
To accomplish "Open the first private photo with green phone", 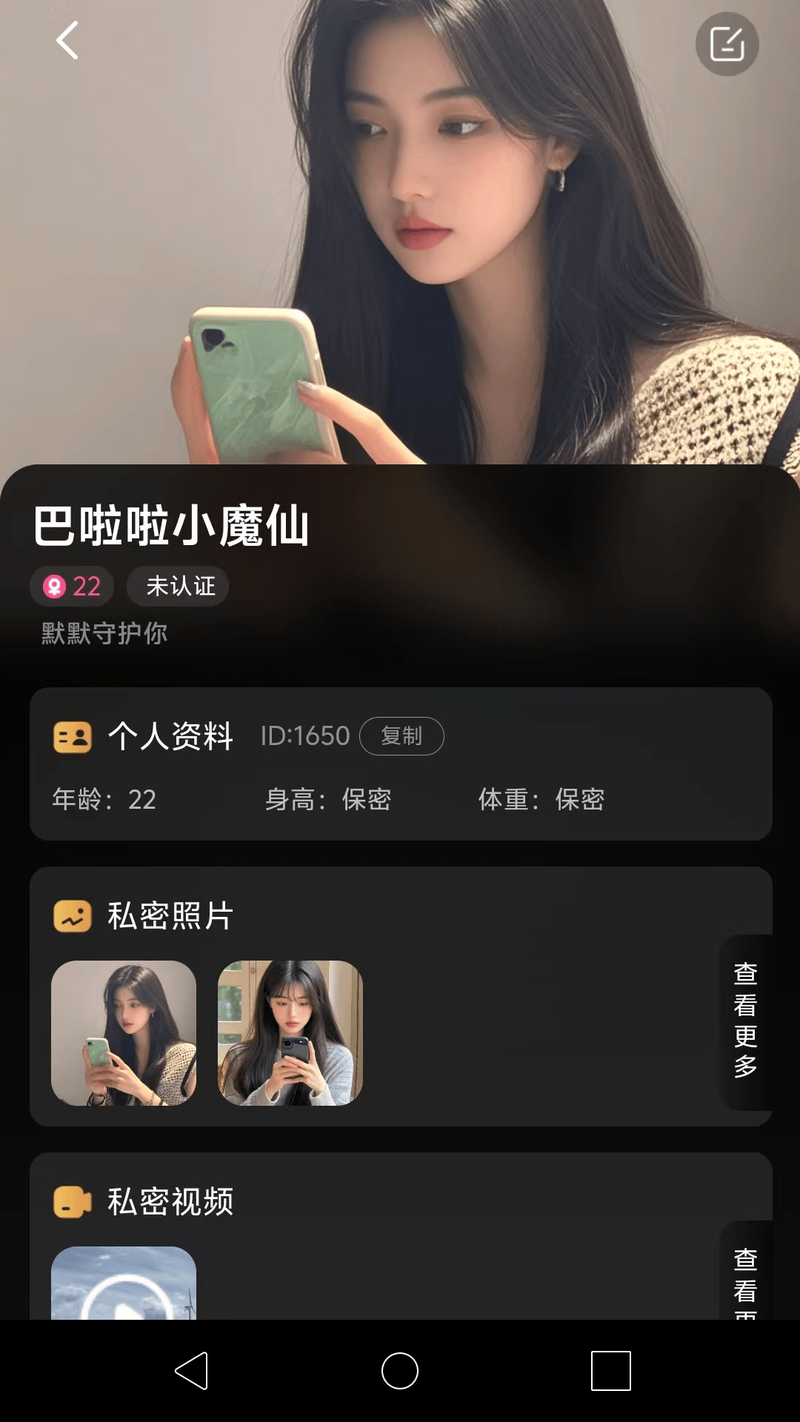I will click(x=124, y=1033).
